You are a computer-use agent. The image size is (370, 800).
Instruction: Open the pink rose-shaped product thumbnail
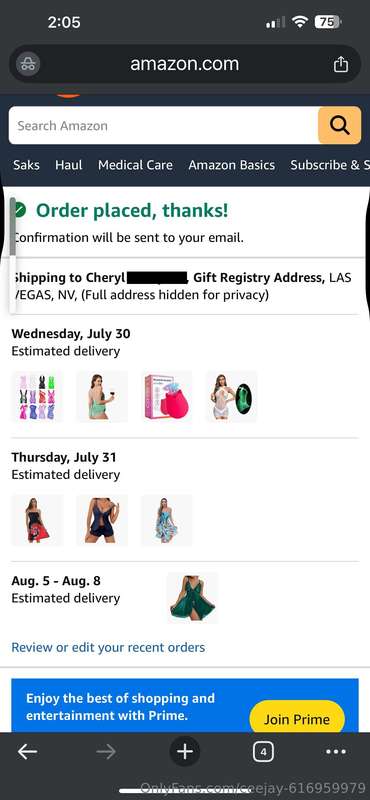(167, 396)
